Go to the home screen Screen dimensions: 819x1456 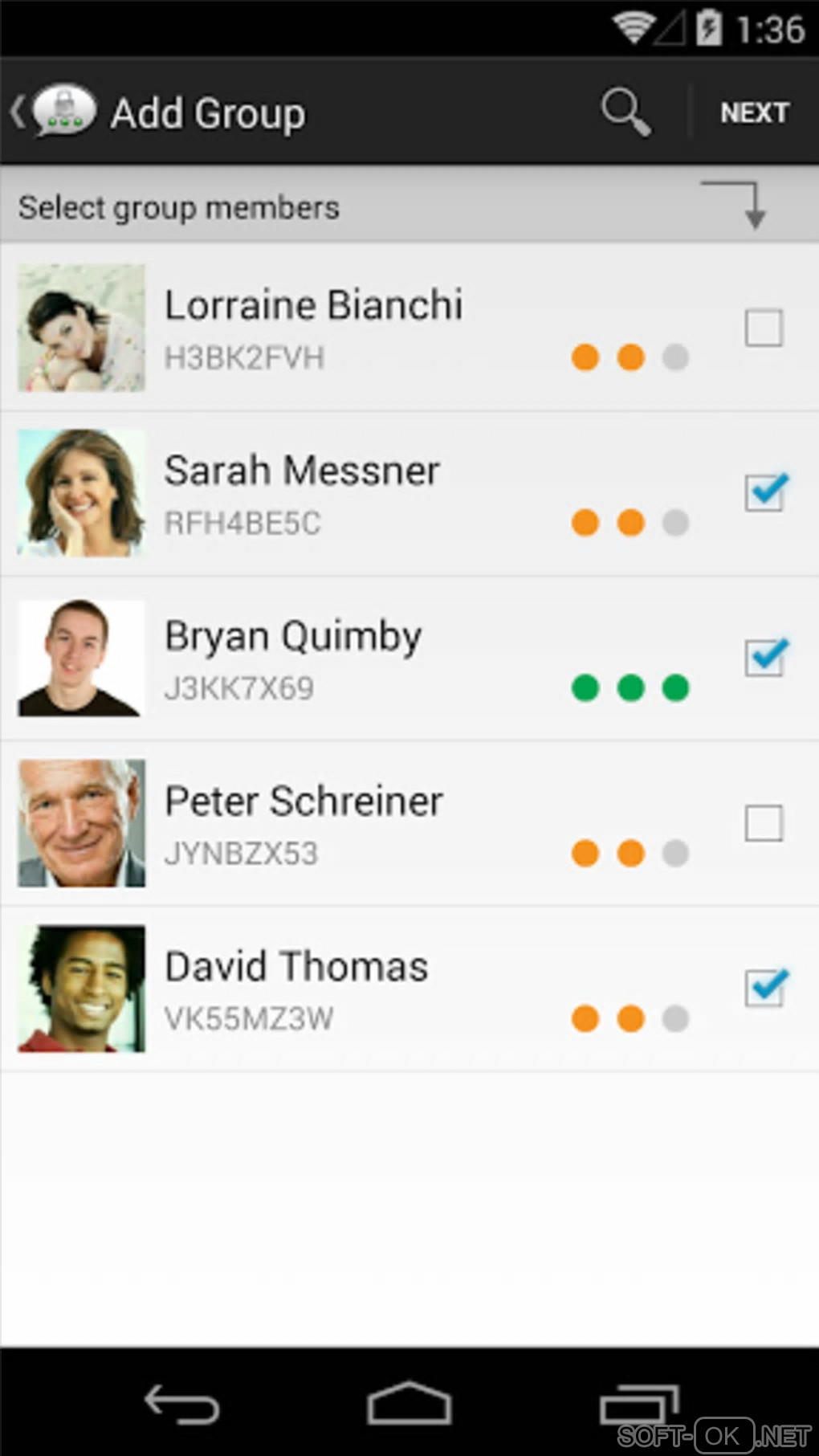[x=409, y=1405]
